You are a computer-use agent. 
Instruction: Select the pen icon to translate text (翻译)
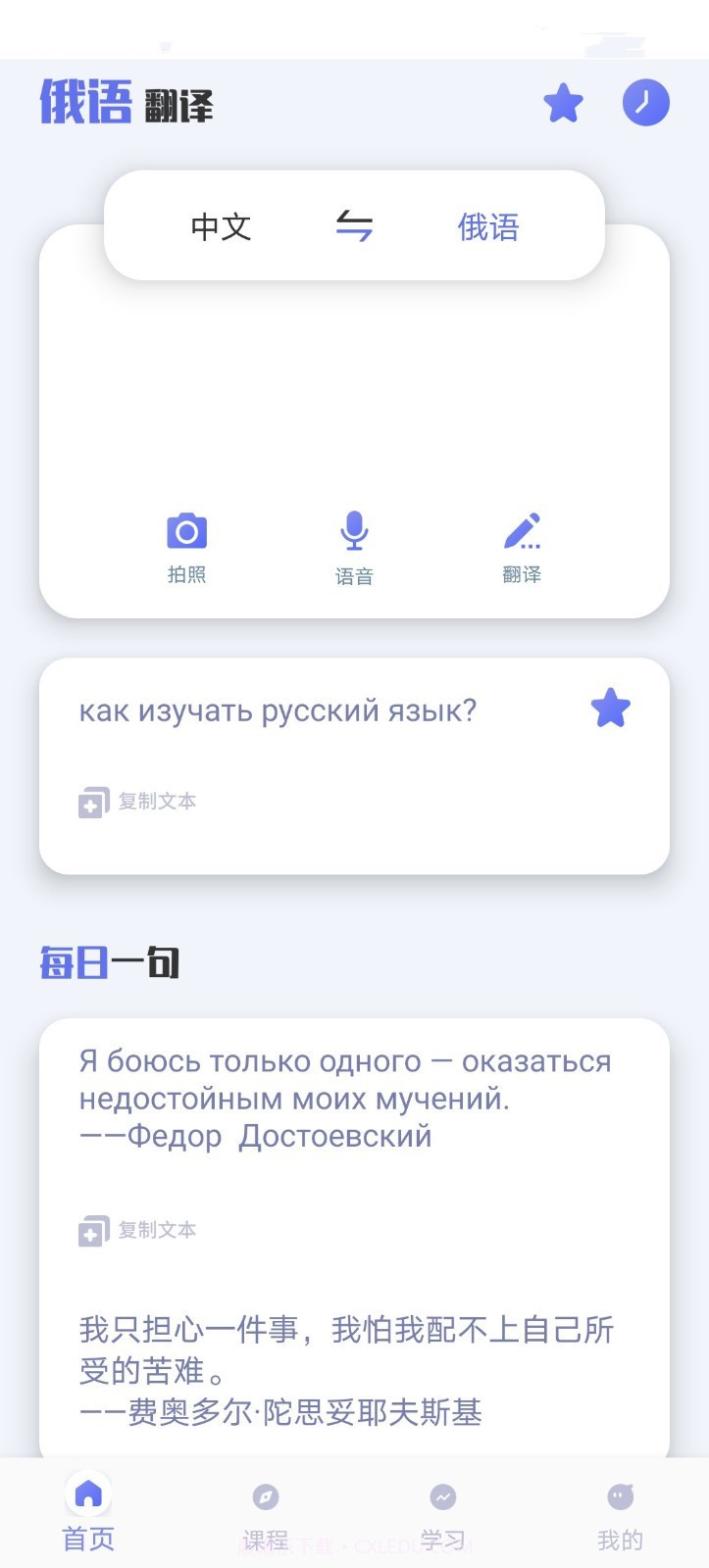[522, 544]
